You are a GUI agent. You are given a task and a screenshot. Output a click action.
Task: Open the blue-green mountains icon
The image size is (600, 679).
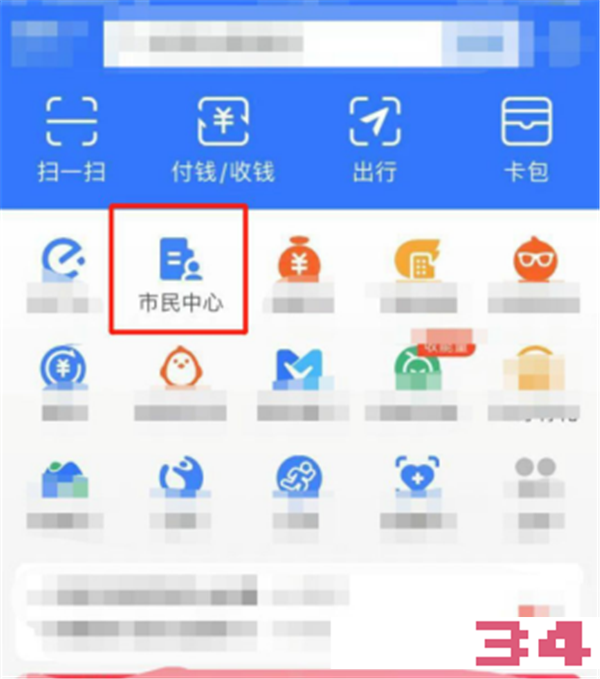[x=62, y=480]
